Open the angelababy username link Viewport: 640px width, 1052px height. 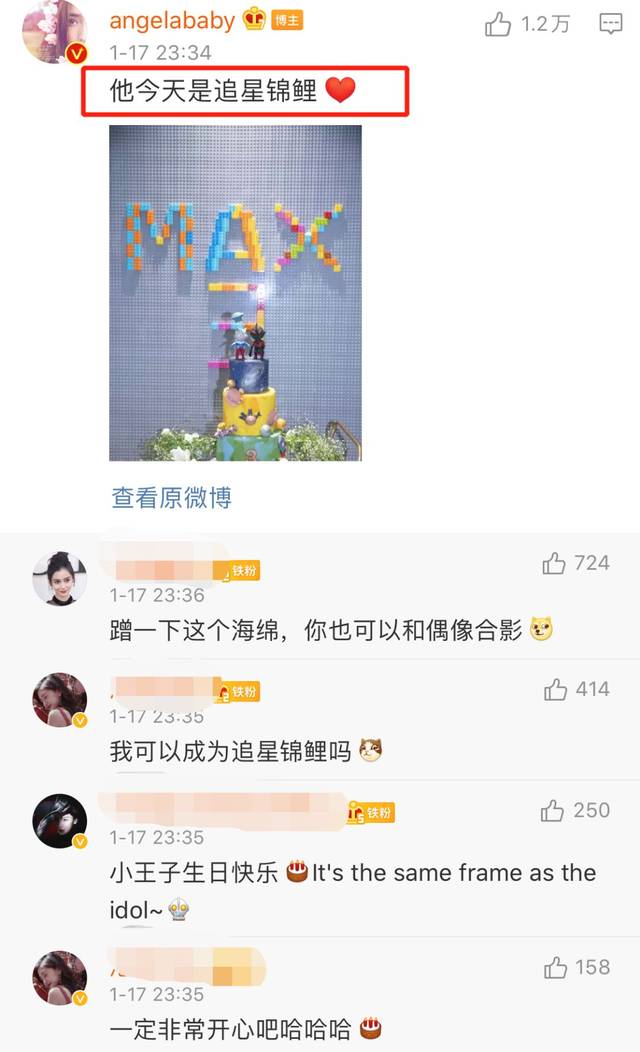click(x=172, y=21)
